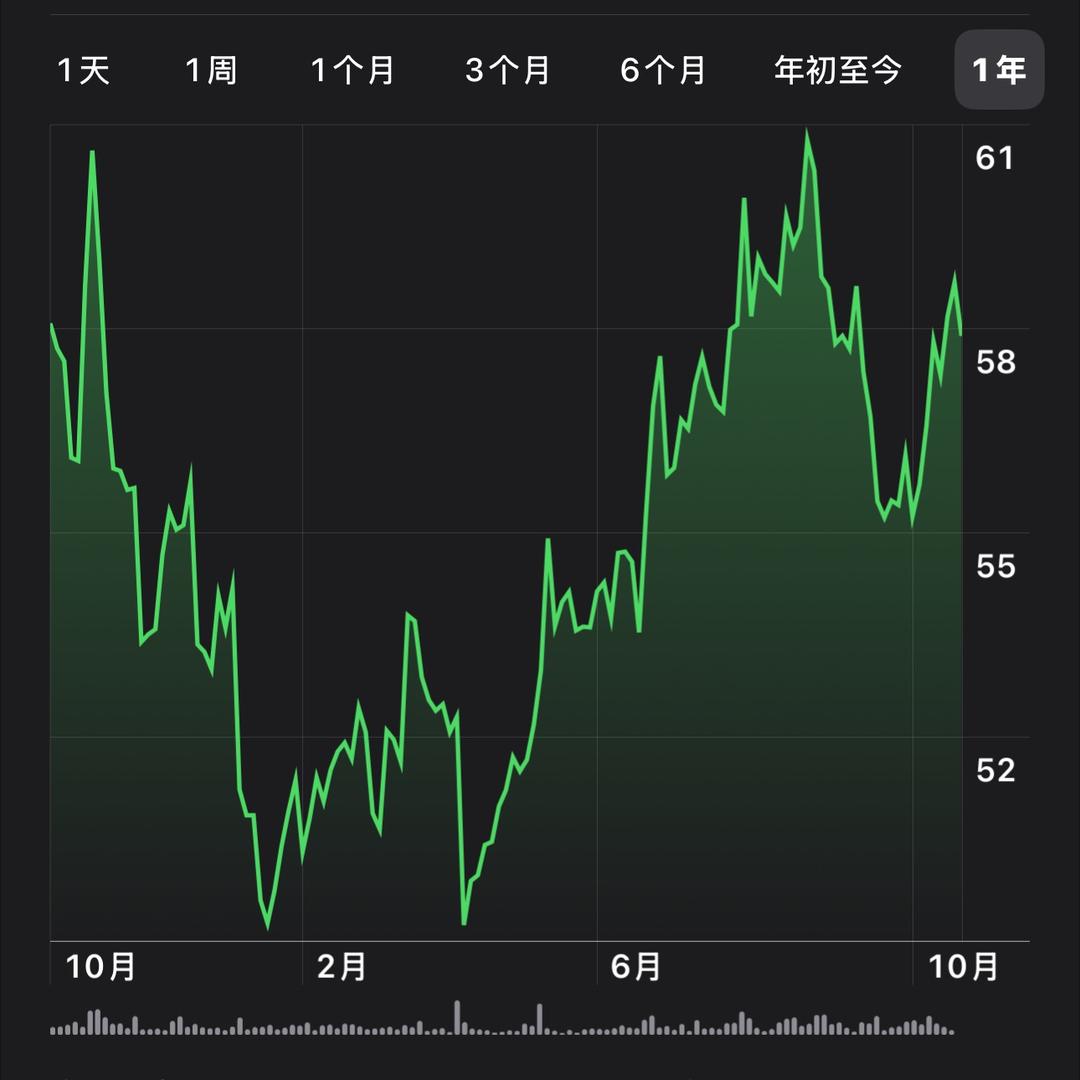Screen dimensions: 1080x1080
Task: Switch to the 3个月 range
Action: (x=507, y=70)
